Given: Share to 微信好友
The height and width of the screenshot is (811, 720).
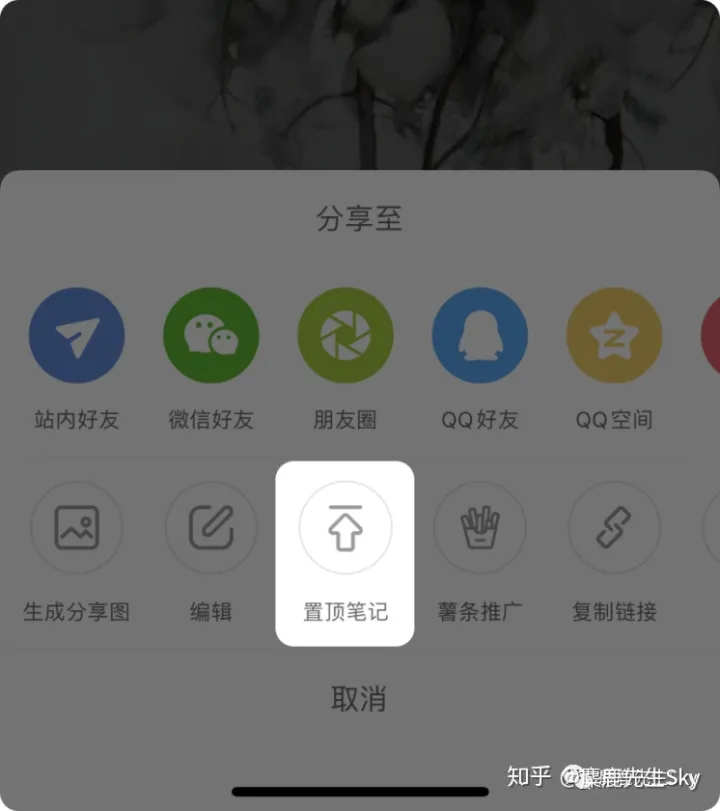Looking at the screenshot, I should tap(211, 337).
